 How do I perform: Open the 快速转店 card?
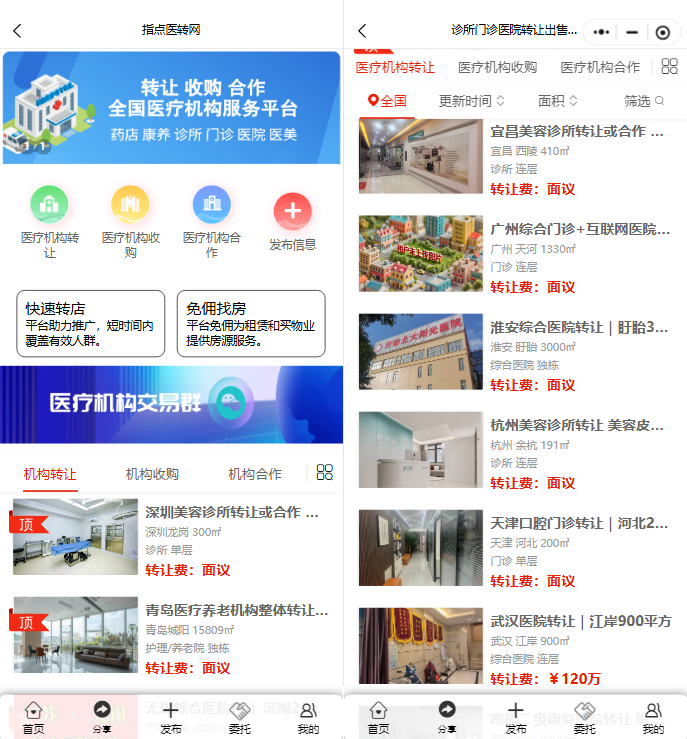coord(90,324)
